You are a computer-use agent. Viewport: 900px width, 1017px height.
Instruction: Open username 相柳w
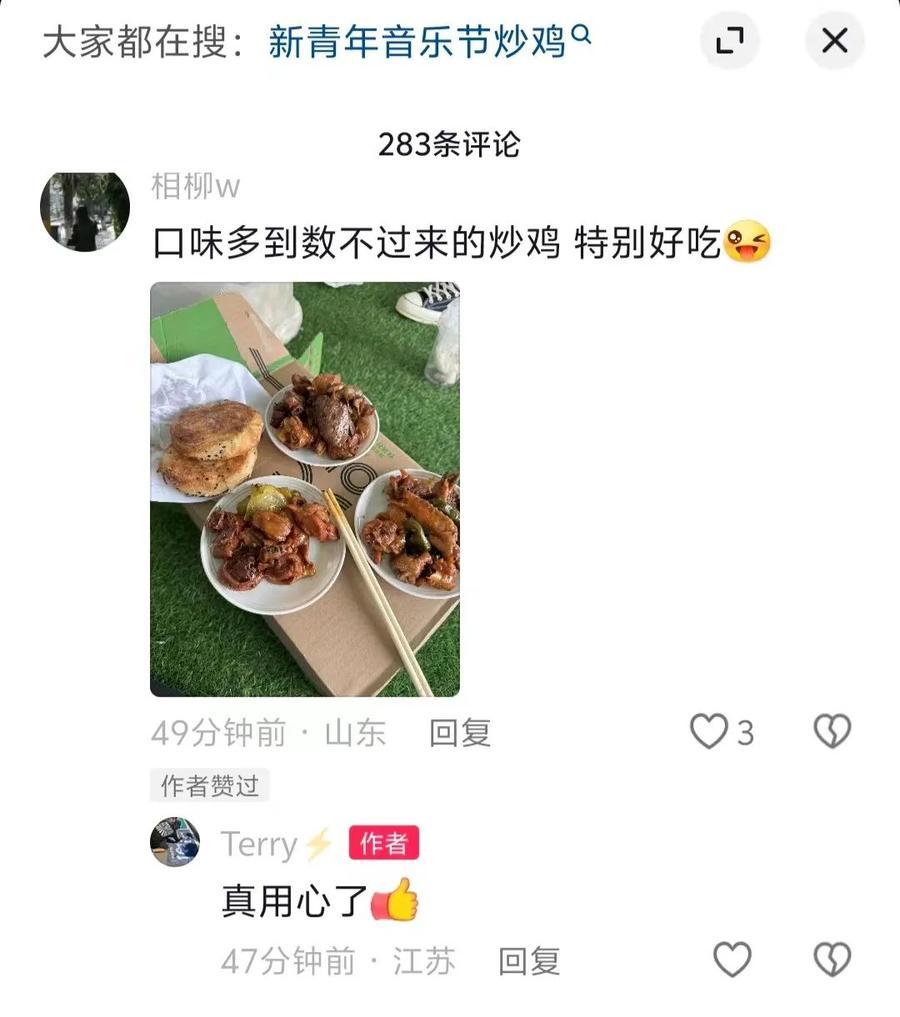click(x=195, y=187)
